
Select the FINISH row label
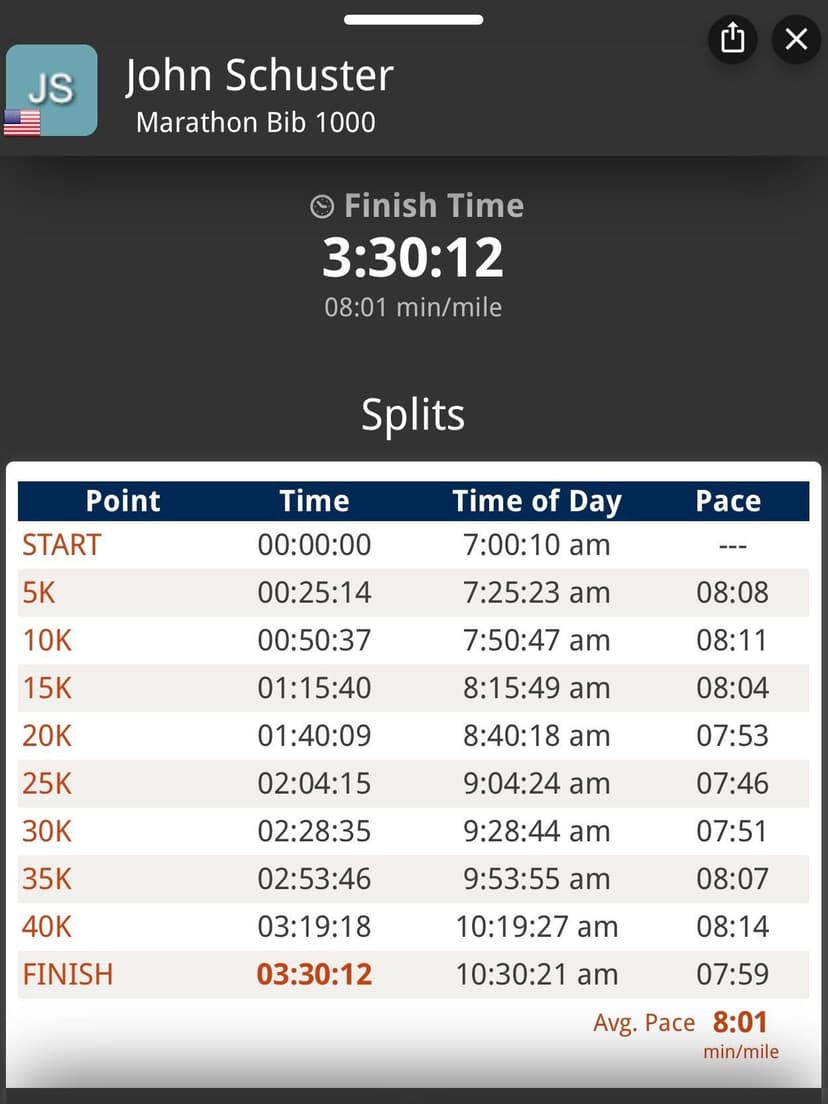point(66,974)
